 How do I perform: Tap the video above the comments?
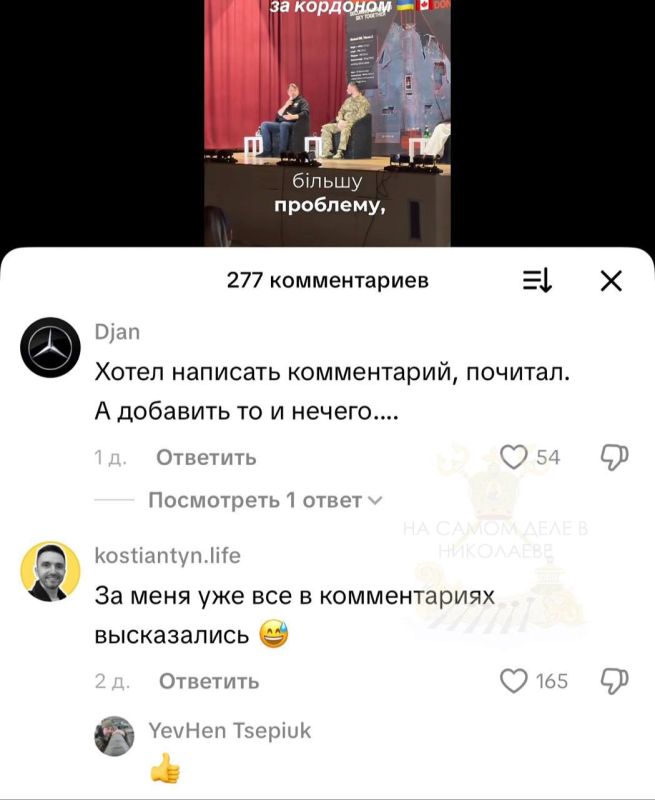pyautogui.click(x=327, y=120)
